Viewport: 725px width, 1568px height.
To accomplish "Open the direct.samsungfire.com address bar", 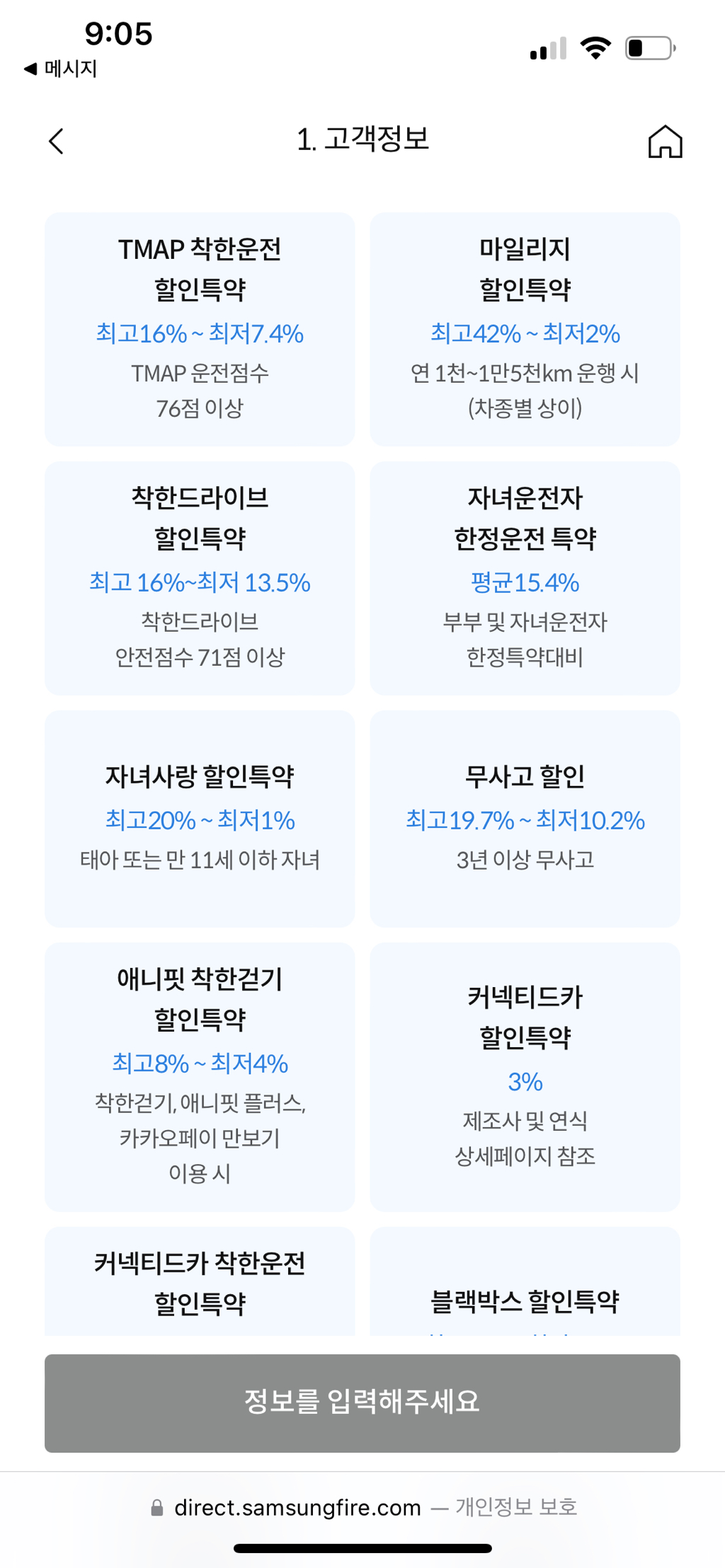I will [x=362, y=1508].
